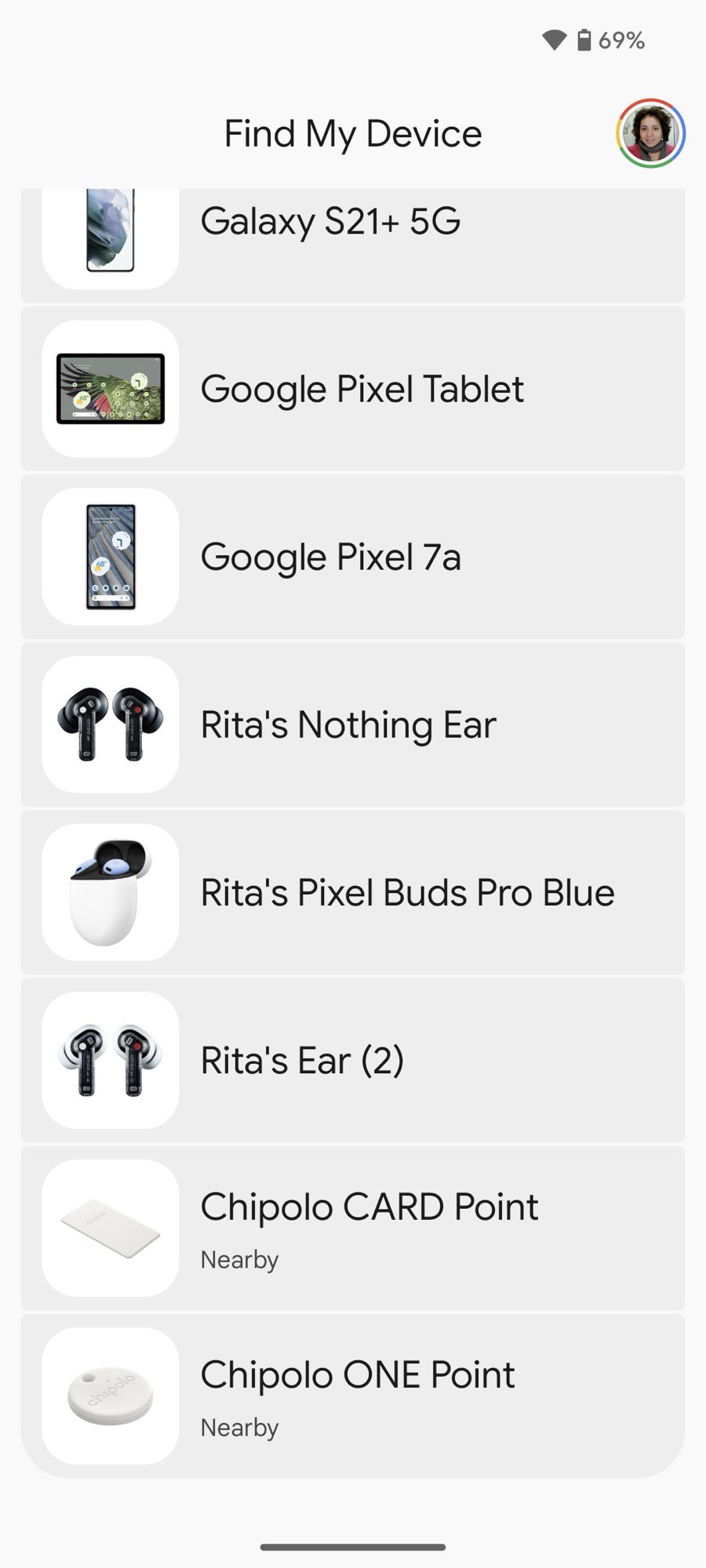Find the Chipolo CARD Point tracker
Image resolution: width=706 pixels, height=1568 pixels.
pos(353,1228)
